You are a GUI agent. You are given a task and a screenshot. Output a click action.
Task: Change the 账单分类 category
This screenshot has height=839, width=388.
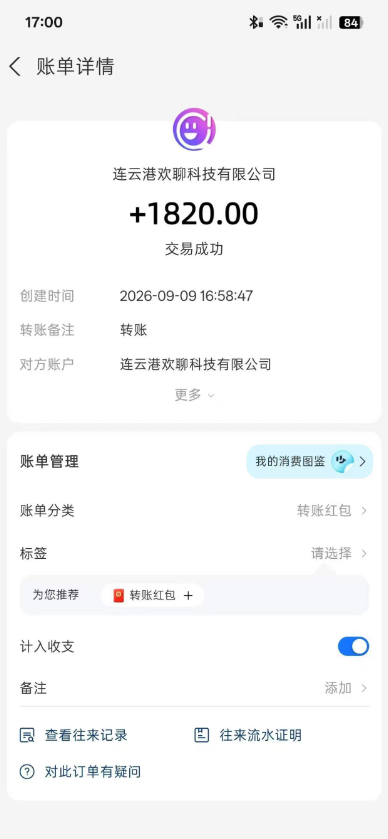[x=194, y=510]
